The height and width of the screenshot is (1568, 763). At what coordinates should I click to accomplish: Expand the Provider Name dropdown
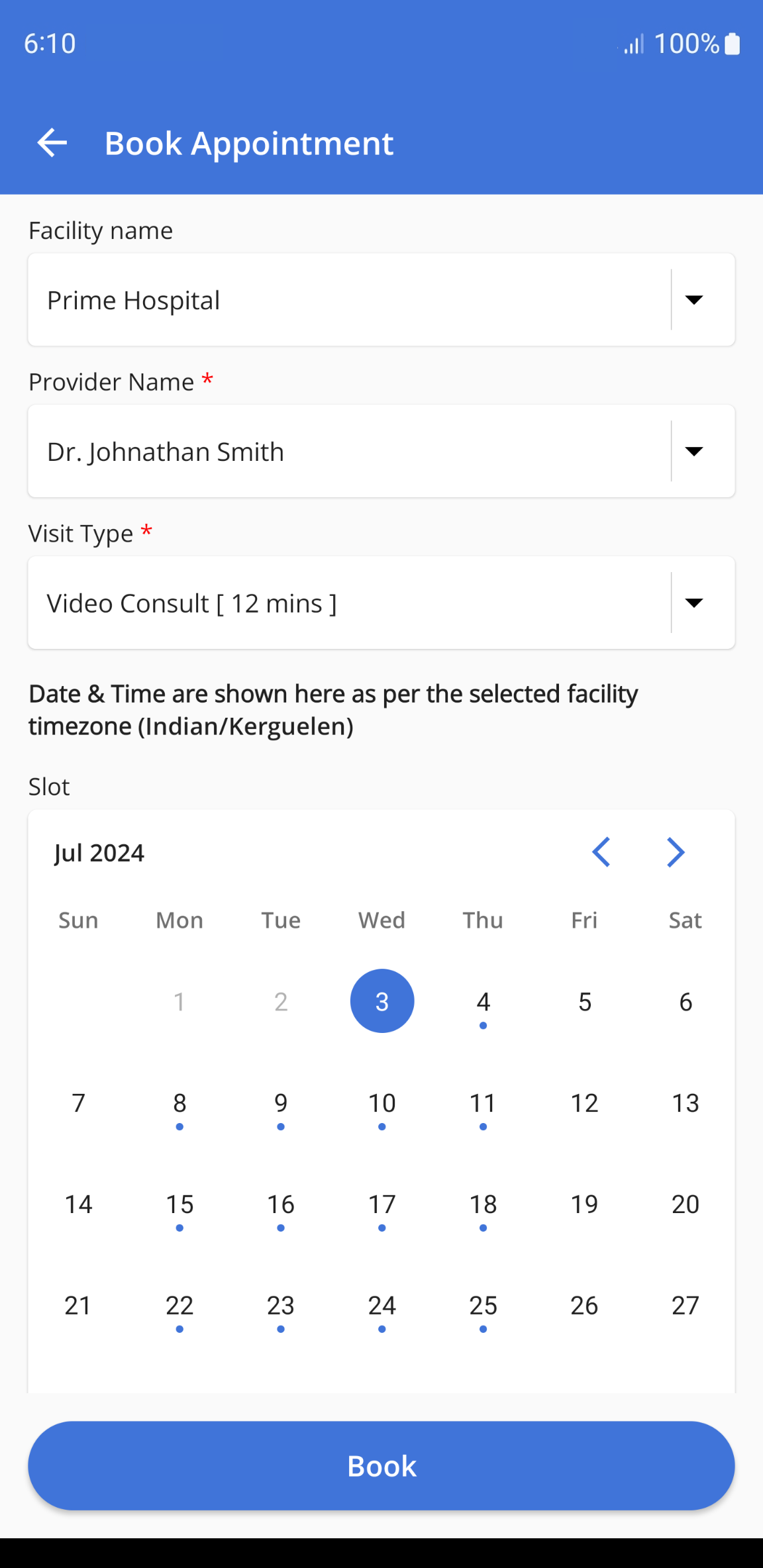pyautogui.click(x=693, y=452)
